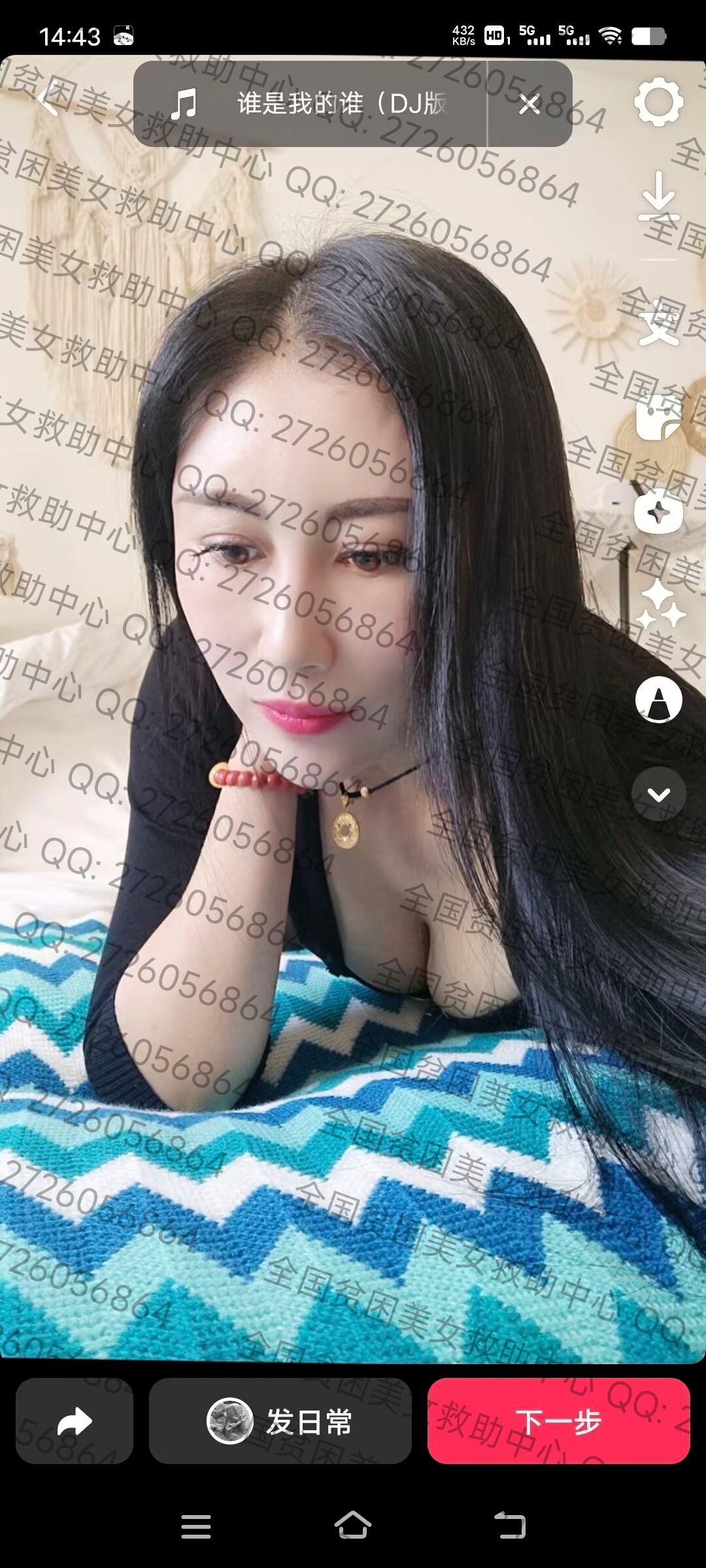The height and width of the screenshot is (1568, 706).
Task: Expand more editing tools
Action: (x=658, y=794)
